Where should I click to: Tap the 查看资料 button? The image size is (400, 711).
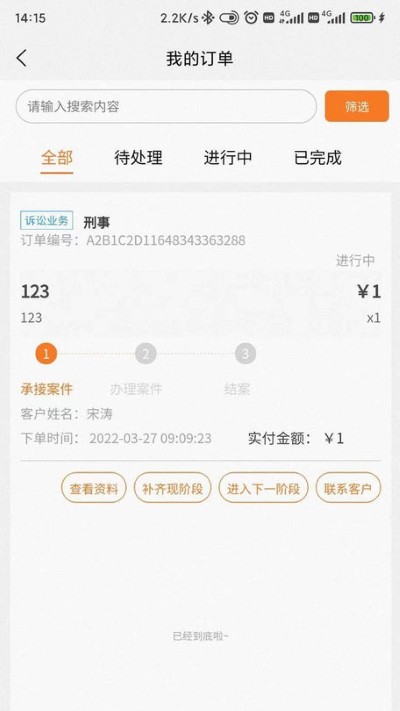pyautogui.click(x=94, y=488)
